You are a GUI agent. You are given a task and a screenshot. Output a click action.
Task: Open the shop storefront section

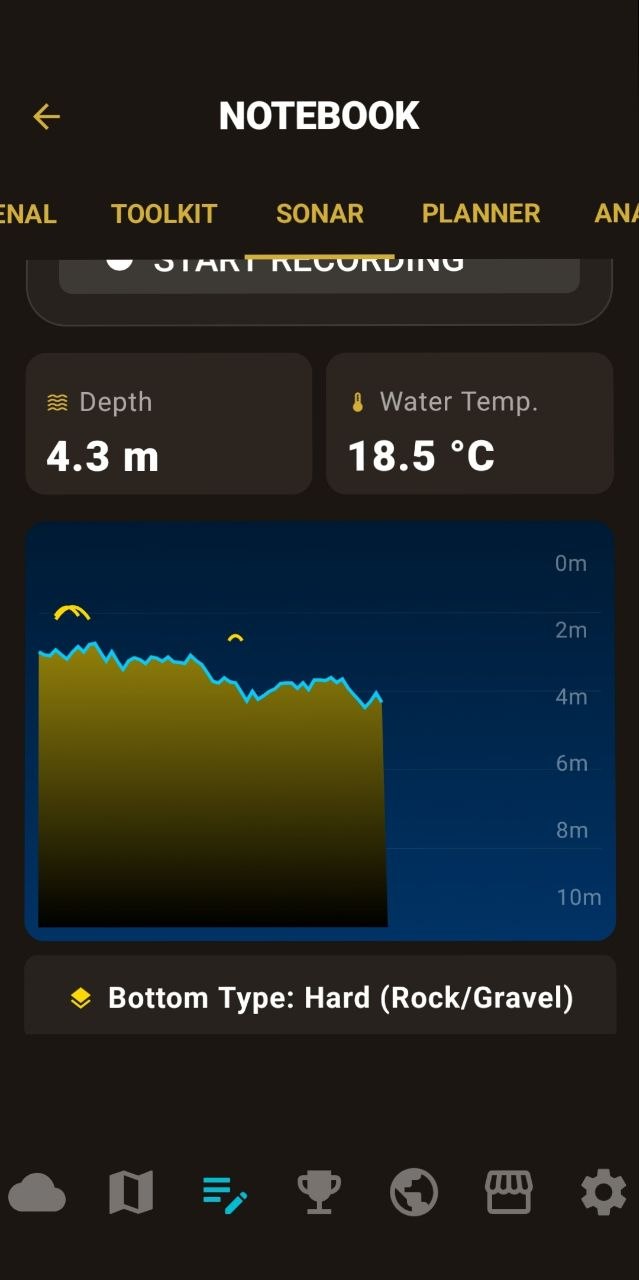[x=508, y=1193]
